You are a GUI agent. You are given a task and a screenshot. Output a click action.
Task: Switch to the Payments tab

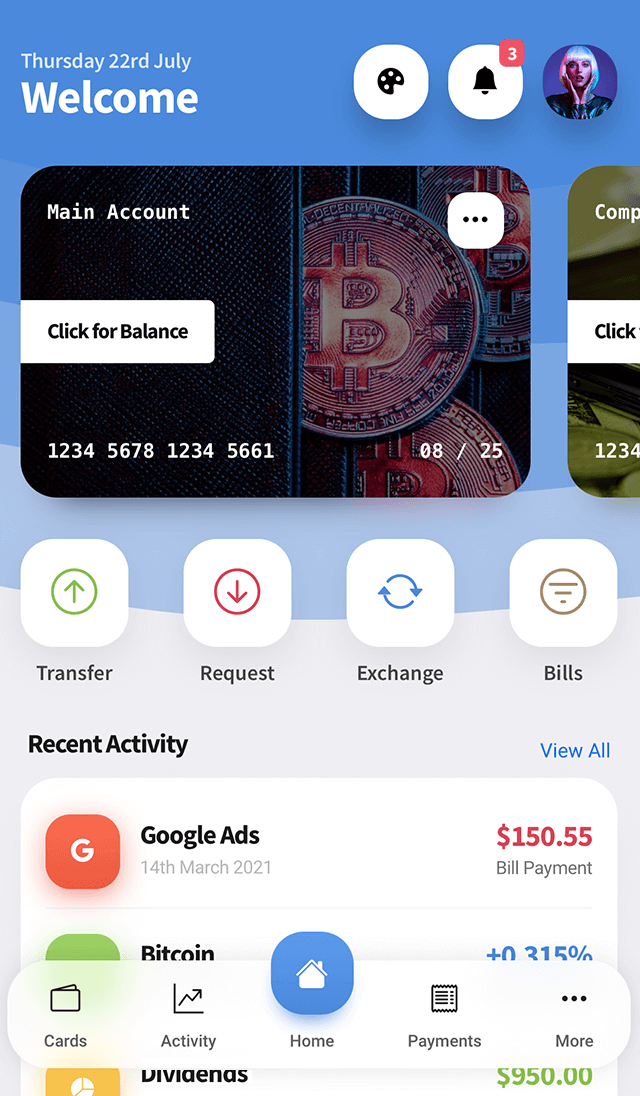444,1016
